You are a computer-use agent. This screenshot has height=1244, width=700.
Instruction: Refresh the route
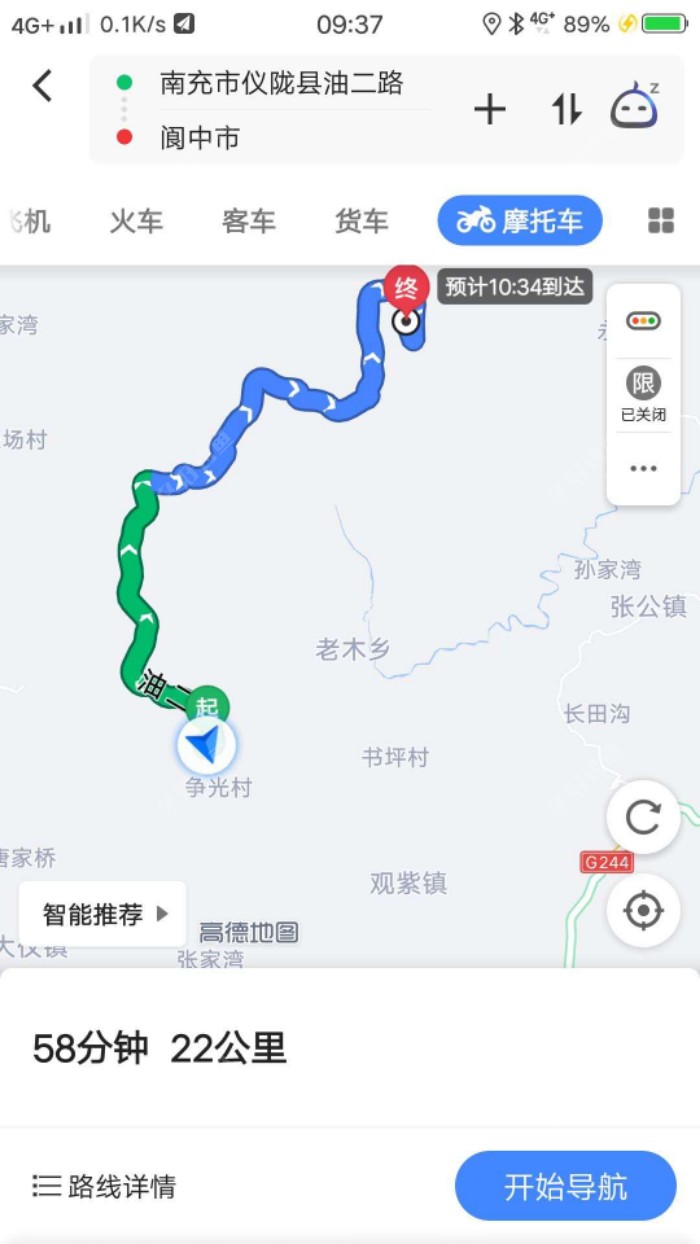643,817
